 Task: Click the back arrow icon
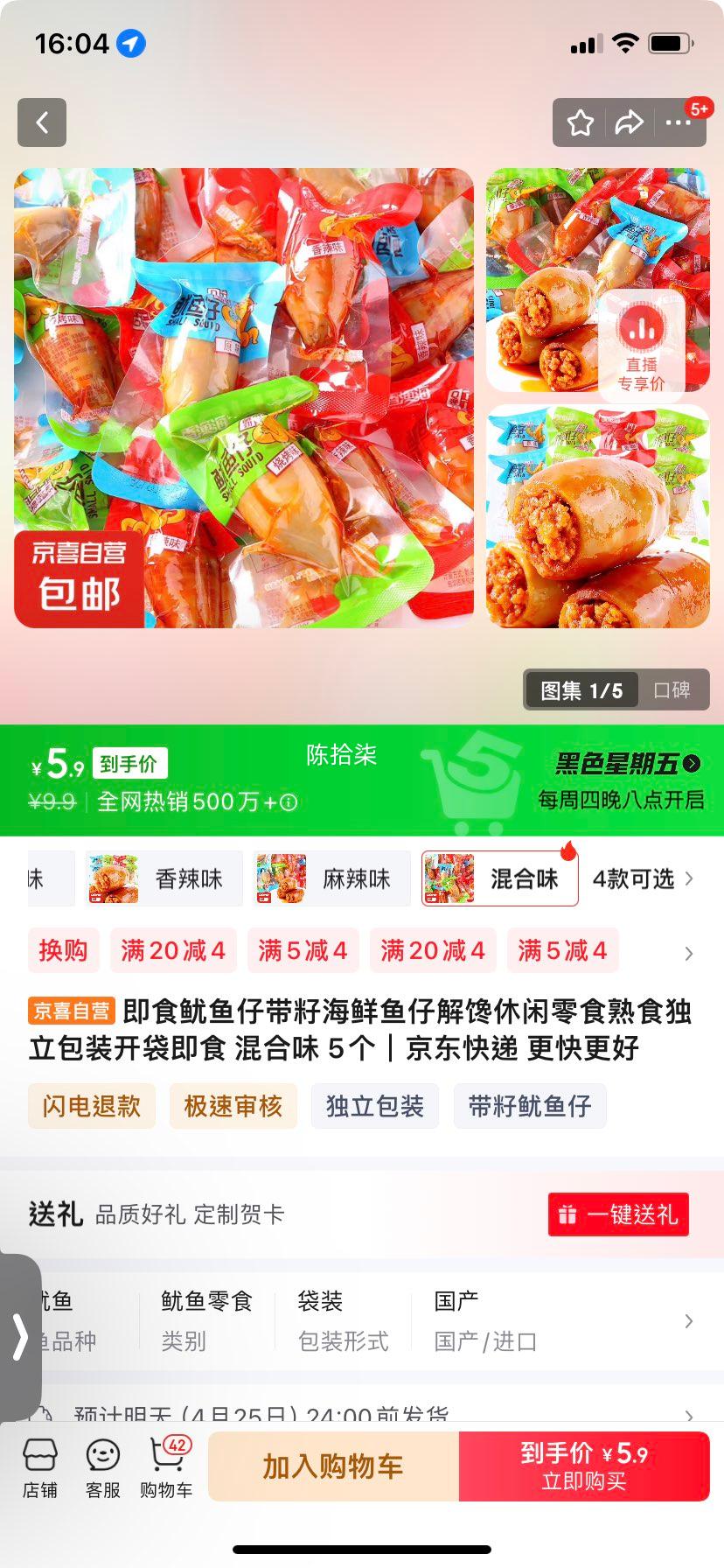41,122
